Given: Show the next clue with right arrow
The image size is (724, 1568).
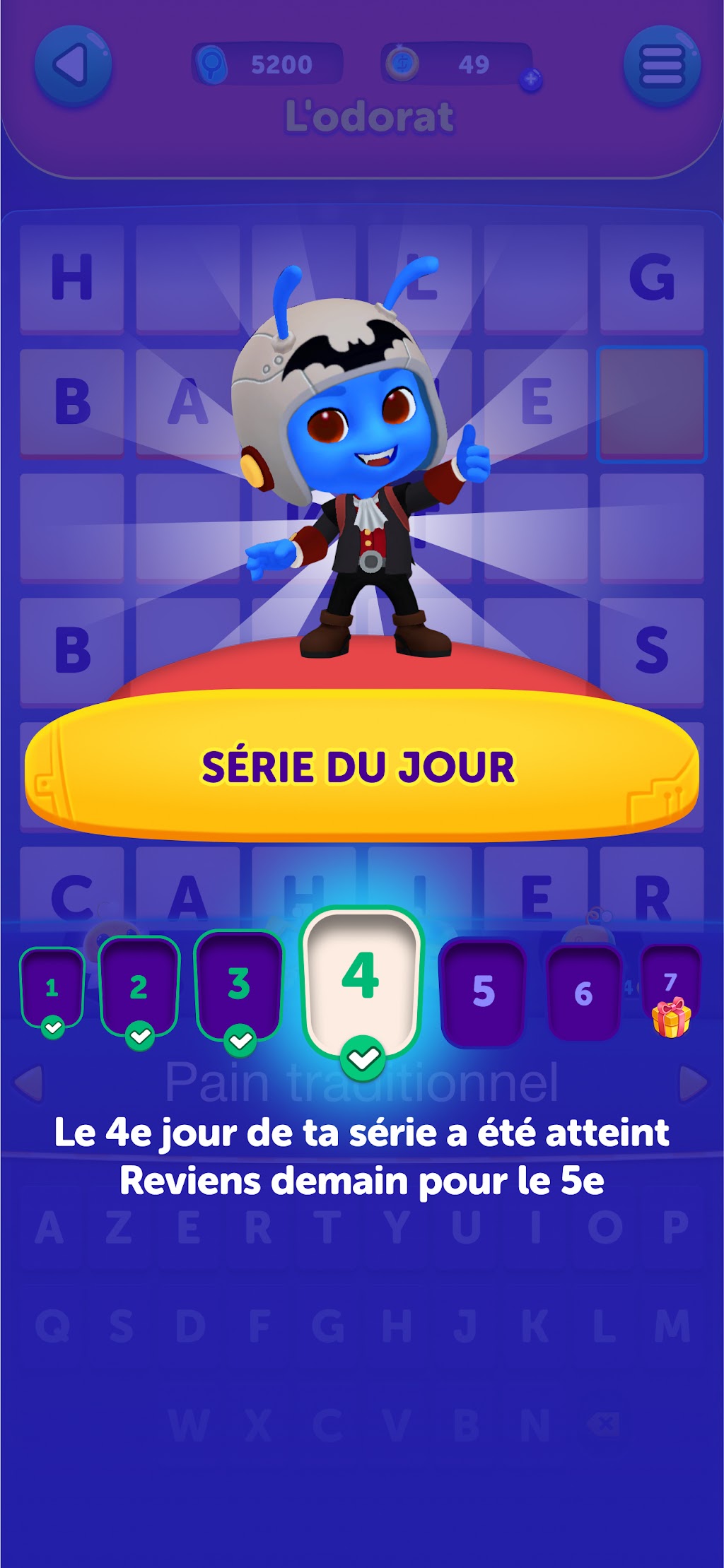Looking at the screenshot, I should point(694,1083).
